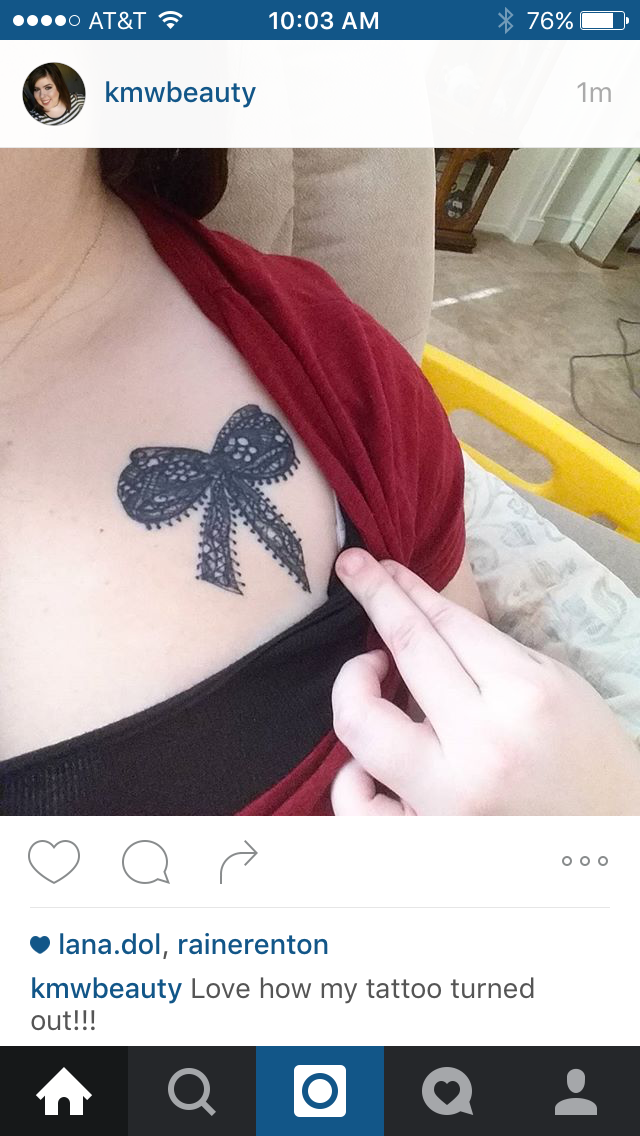Like the bow tattoo post
Screen dimensions: 640x1136
(x=54, y=861)
